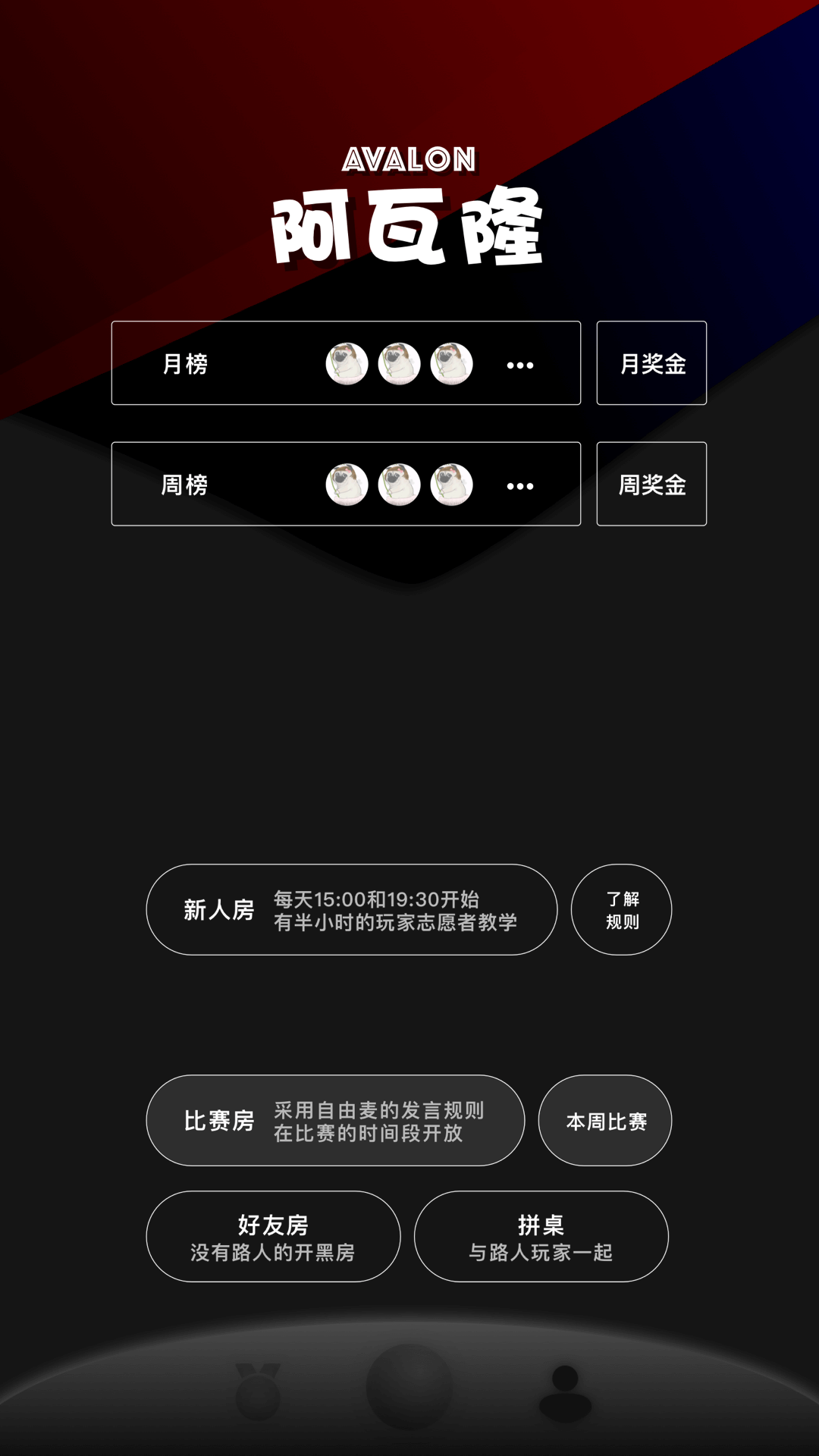
Task: Enter the 比赛房 competition room
Action: tap(335, 1120)
